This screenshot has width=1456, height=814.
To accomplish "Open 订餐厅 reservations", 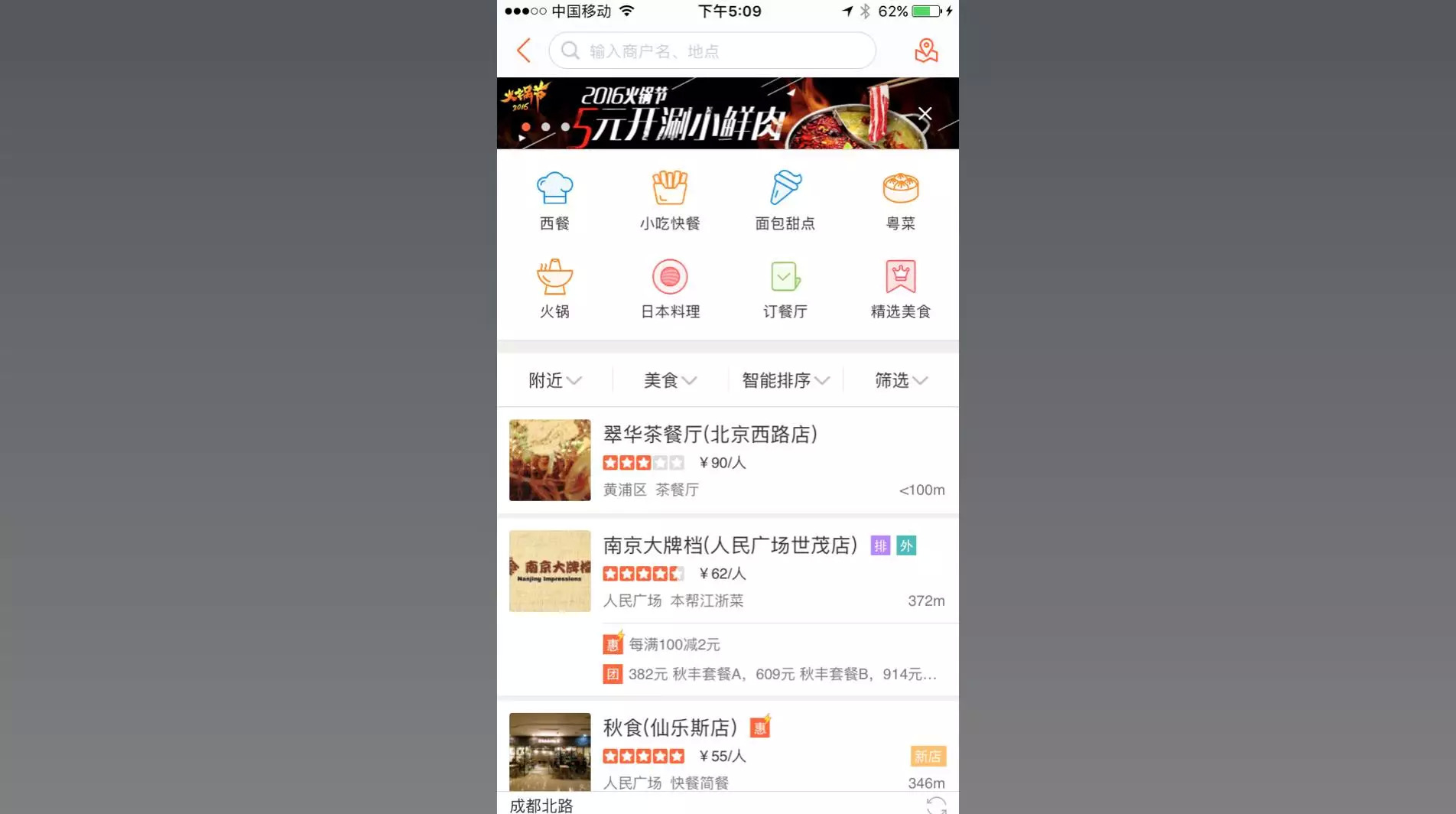I will (x=785, y=288).
